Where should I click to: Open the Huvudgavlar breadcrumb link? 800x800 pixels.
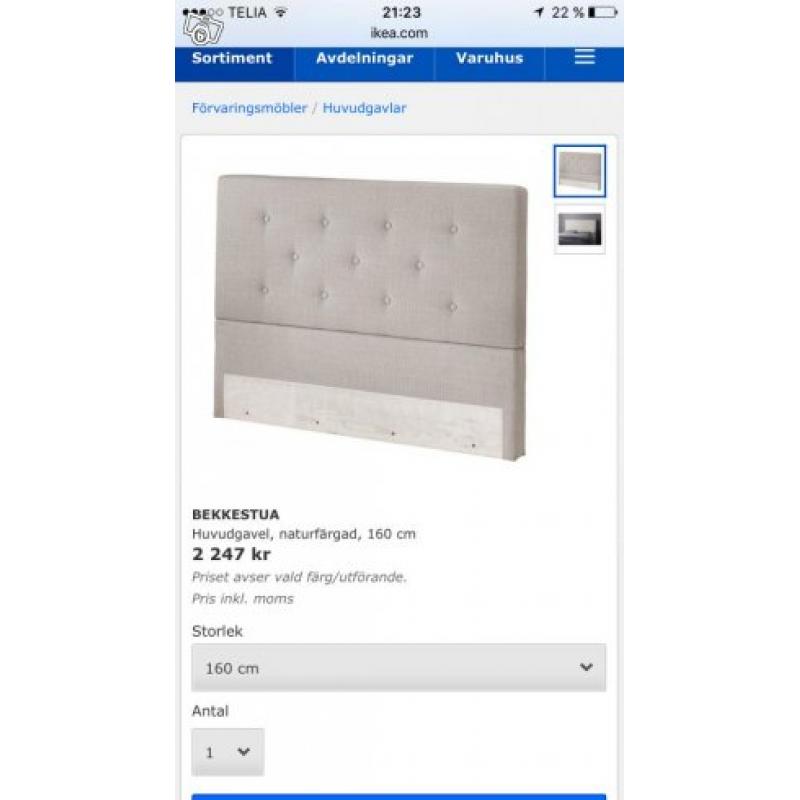[x=364, y=108]
